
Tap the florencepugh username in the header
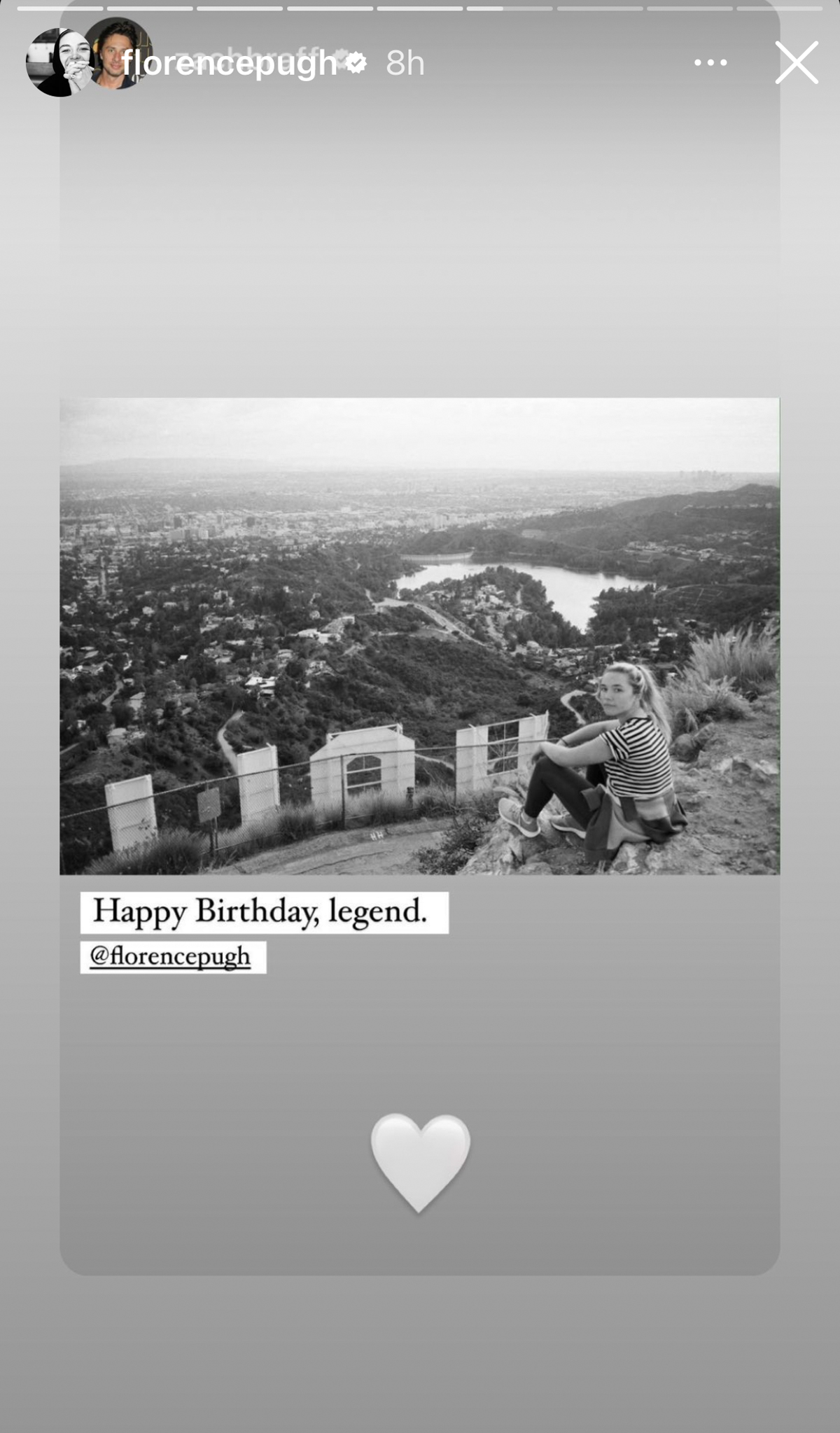click(229, 63)
